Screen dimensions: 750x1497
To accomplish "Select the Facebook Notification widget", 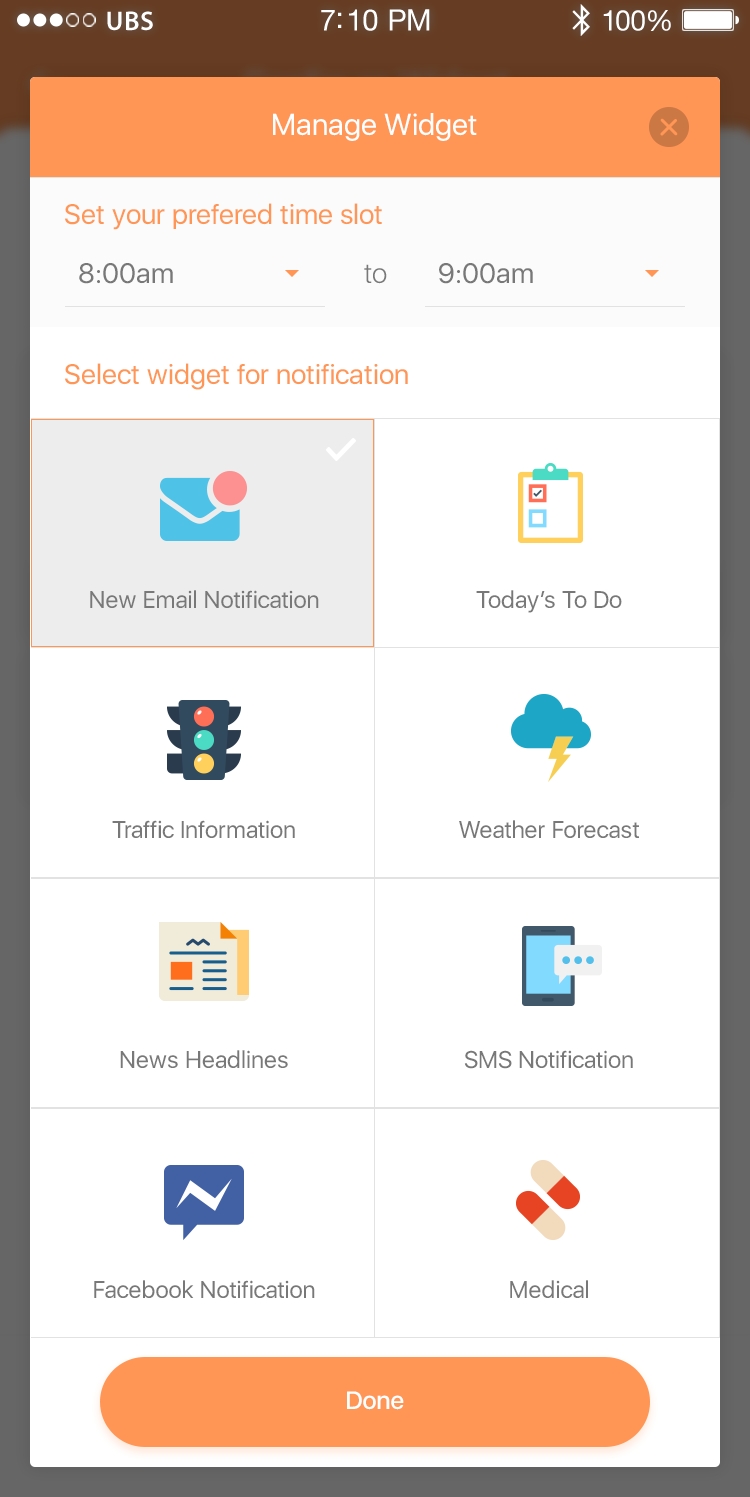I will point(203,1223).
